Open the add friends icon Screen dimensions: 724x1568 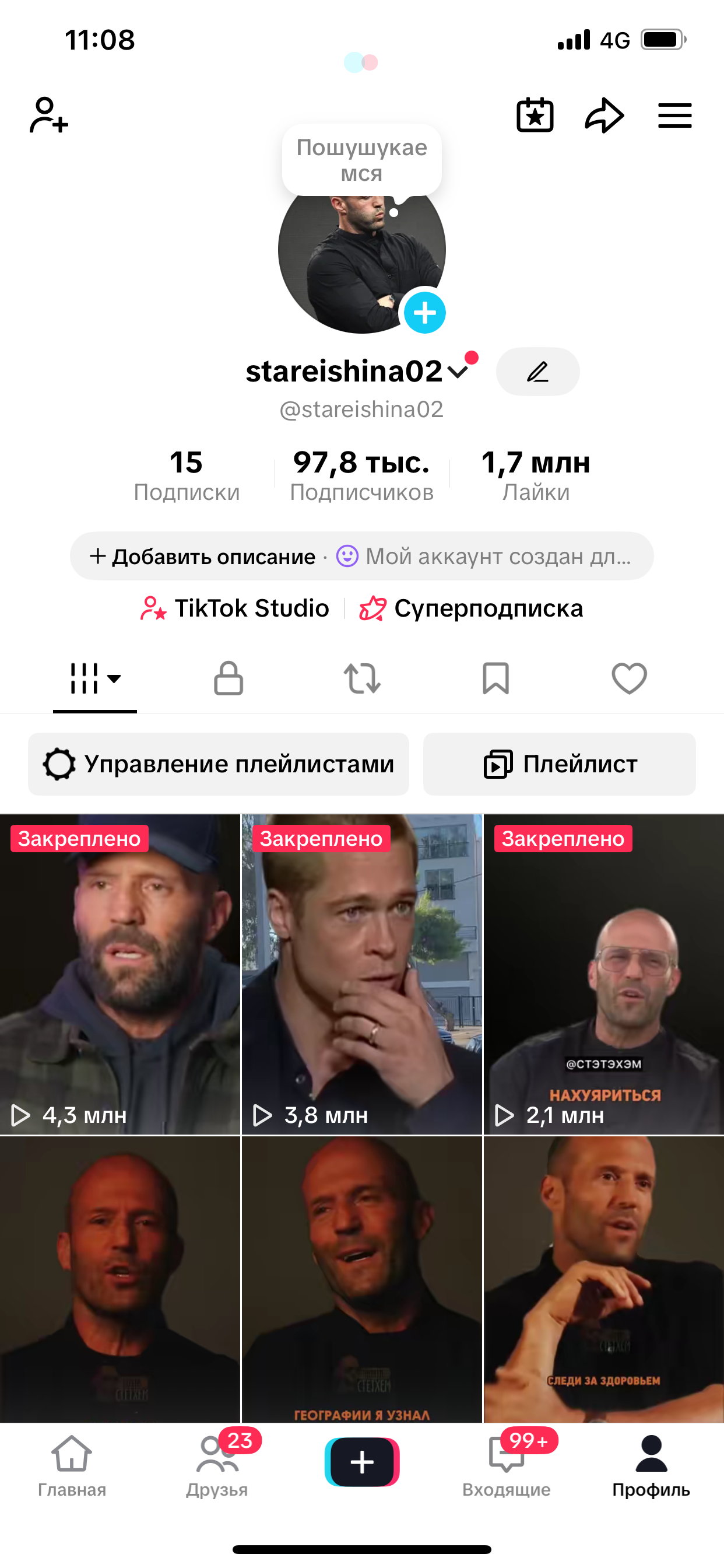(x=47, y=116)
